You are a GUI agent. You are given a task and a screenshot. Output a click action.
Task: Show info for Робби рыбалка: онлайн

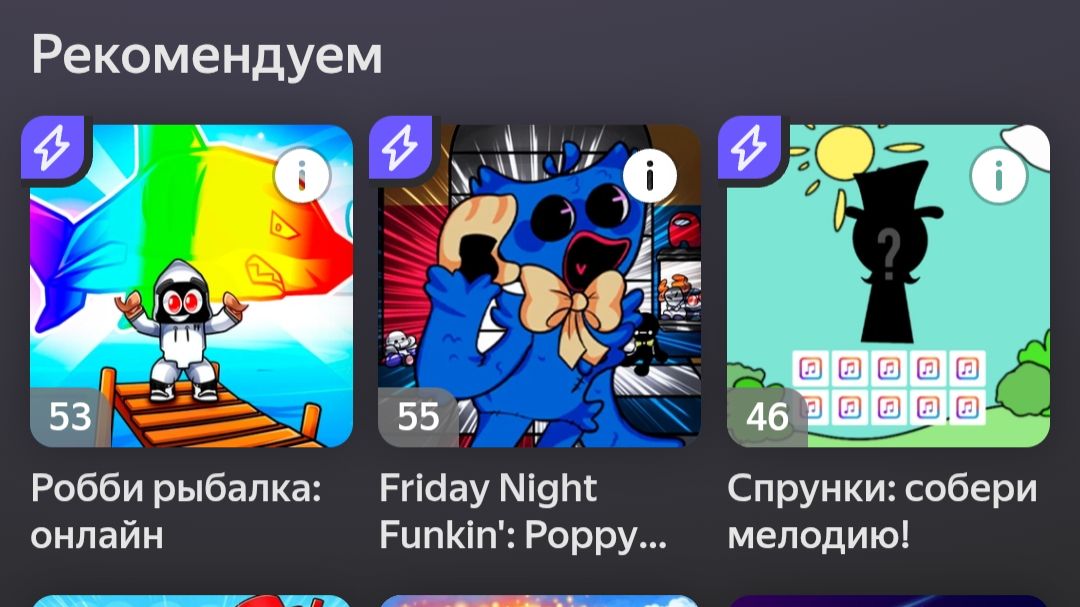point(301,177)
